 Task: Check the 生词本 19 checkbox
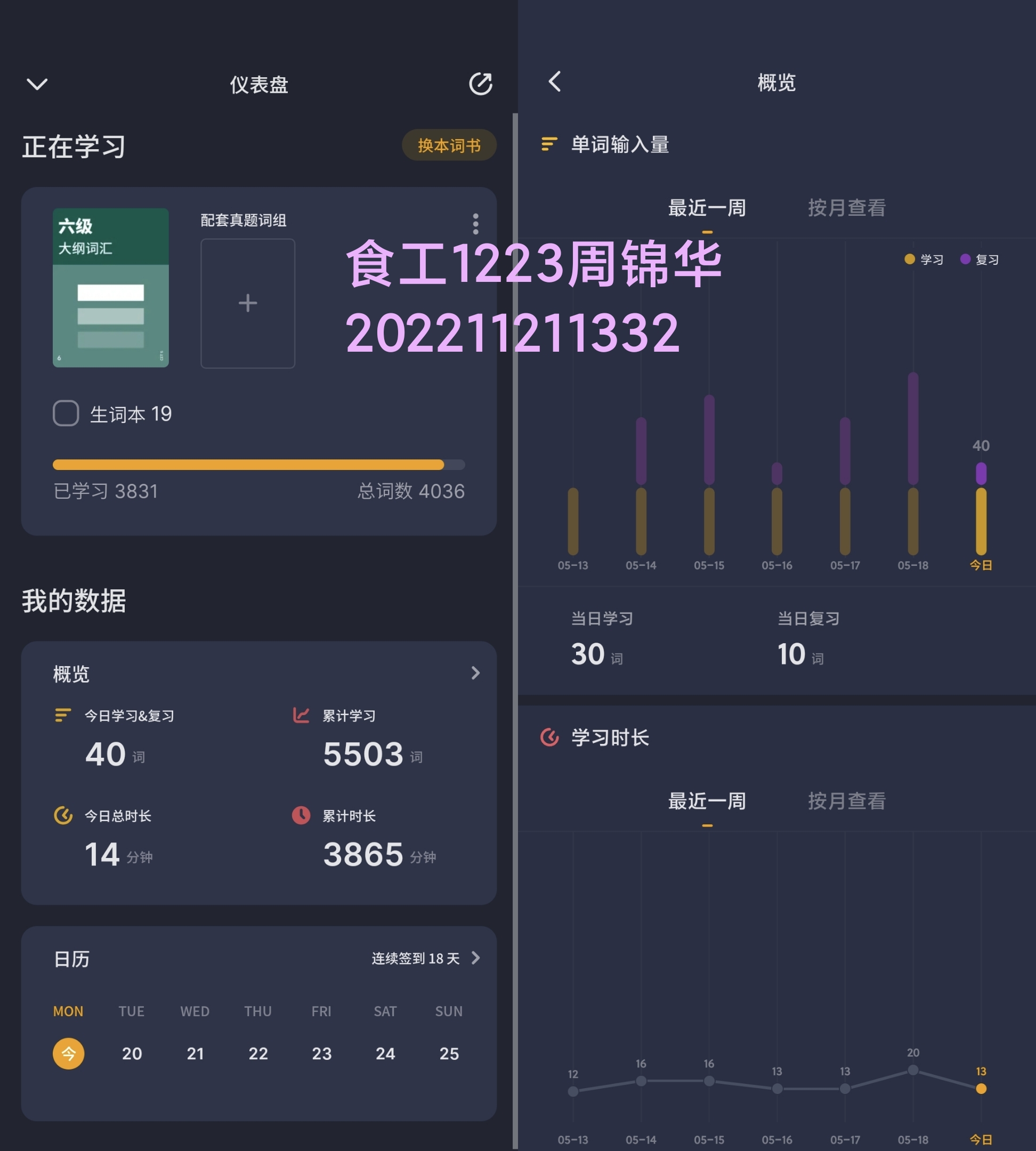click(66, 414)
